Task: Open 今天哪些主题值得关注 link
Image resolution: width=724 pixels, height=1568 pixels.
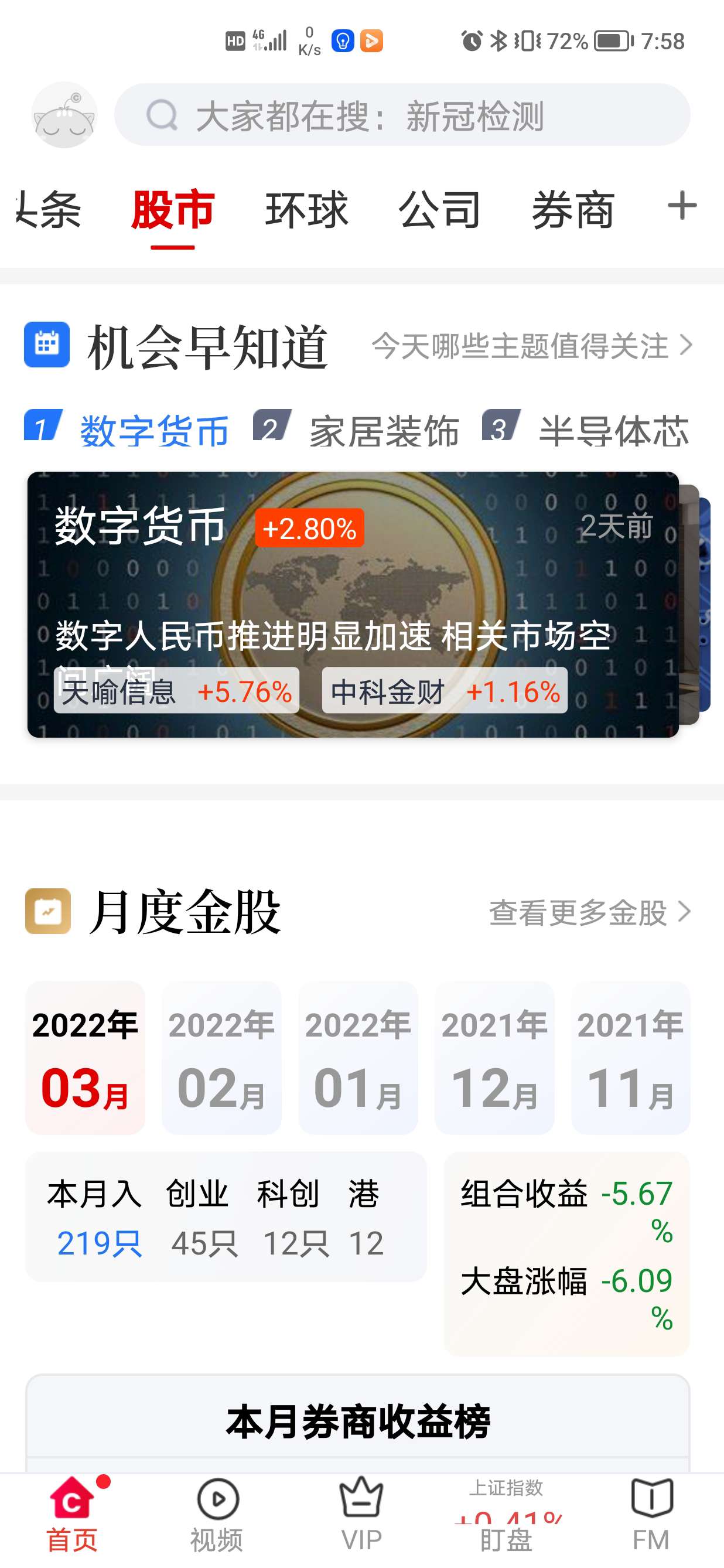Action: [532, 346]
